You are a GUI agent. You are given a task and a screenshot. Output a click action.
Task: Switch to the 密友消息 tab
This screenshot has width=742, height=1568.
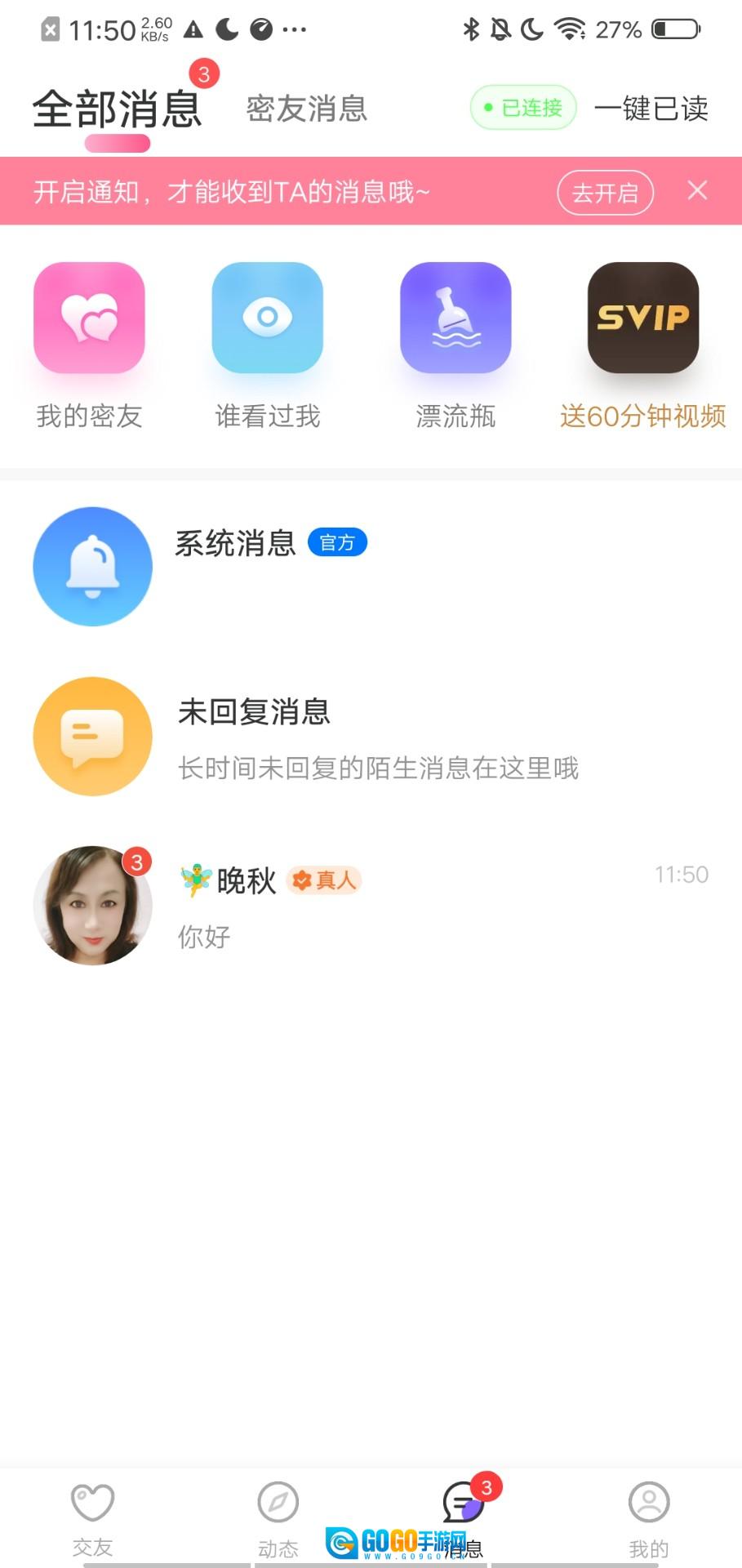pos(307,109)
